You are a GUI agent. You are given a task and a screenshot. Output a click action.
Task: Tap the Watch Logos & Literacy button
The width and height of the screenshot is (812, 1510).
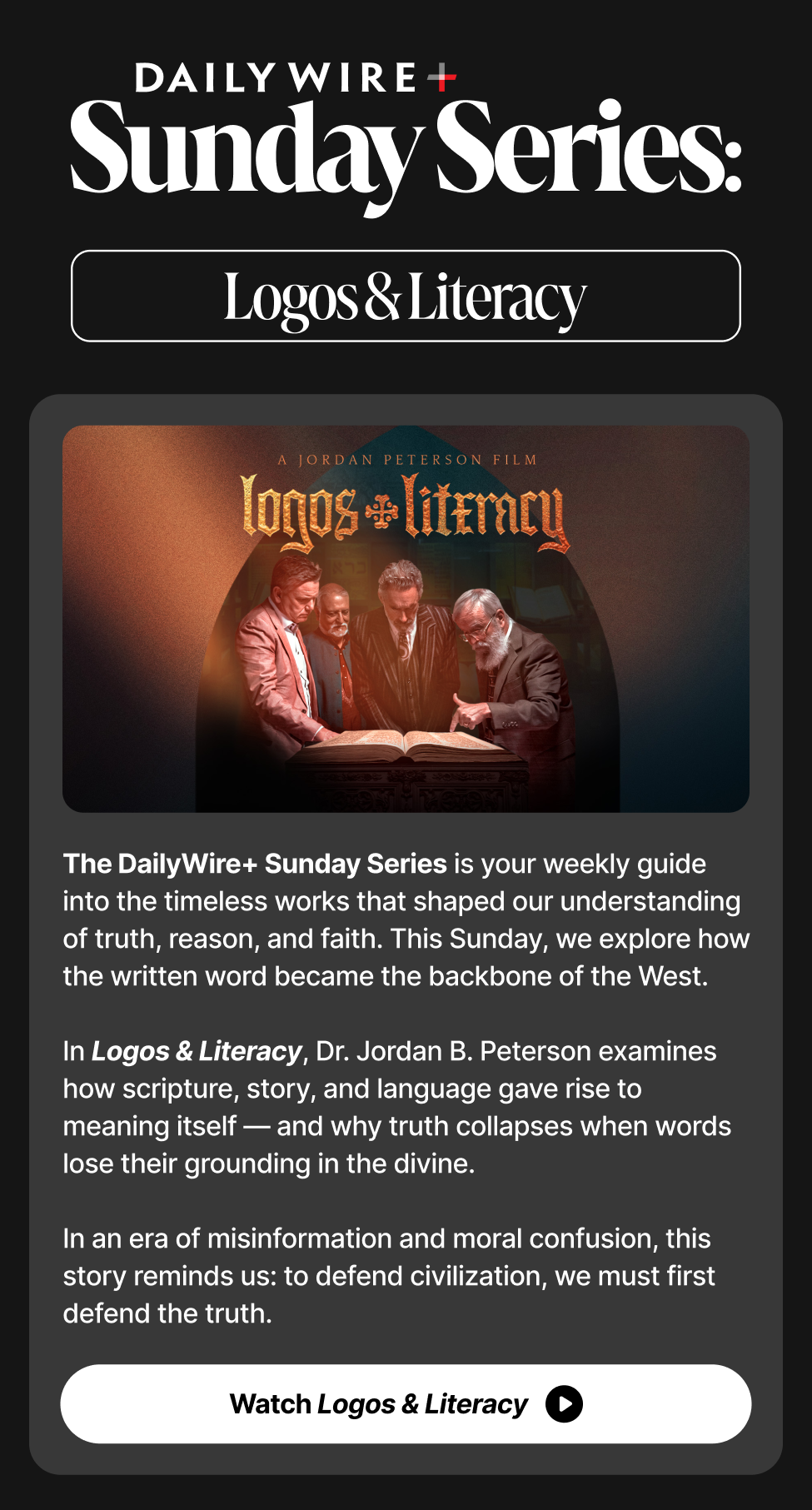tap(406, 1403)
